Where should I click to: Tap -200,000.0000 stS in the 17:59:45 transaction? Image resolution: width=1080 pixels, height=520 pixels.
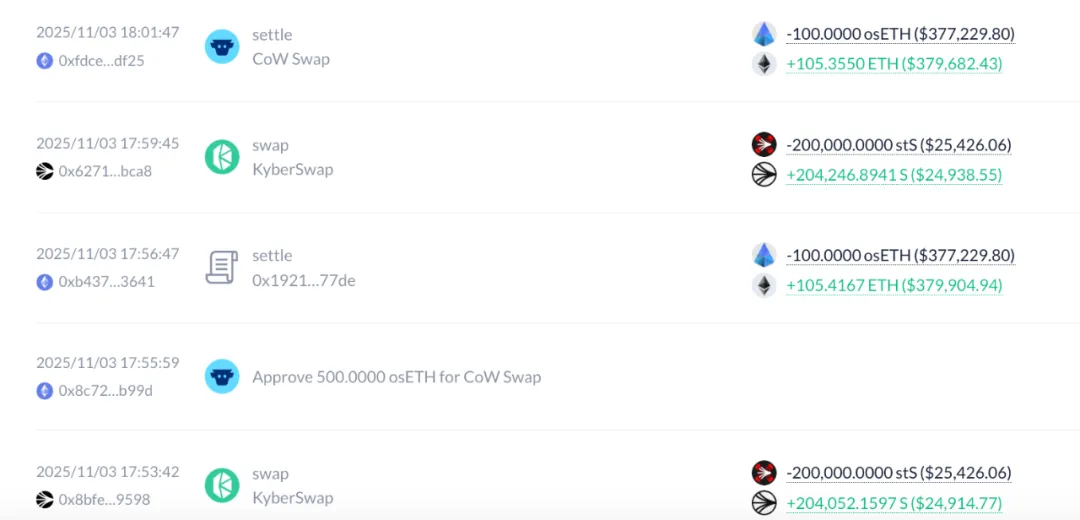point(898,145)
